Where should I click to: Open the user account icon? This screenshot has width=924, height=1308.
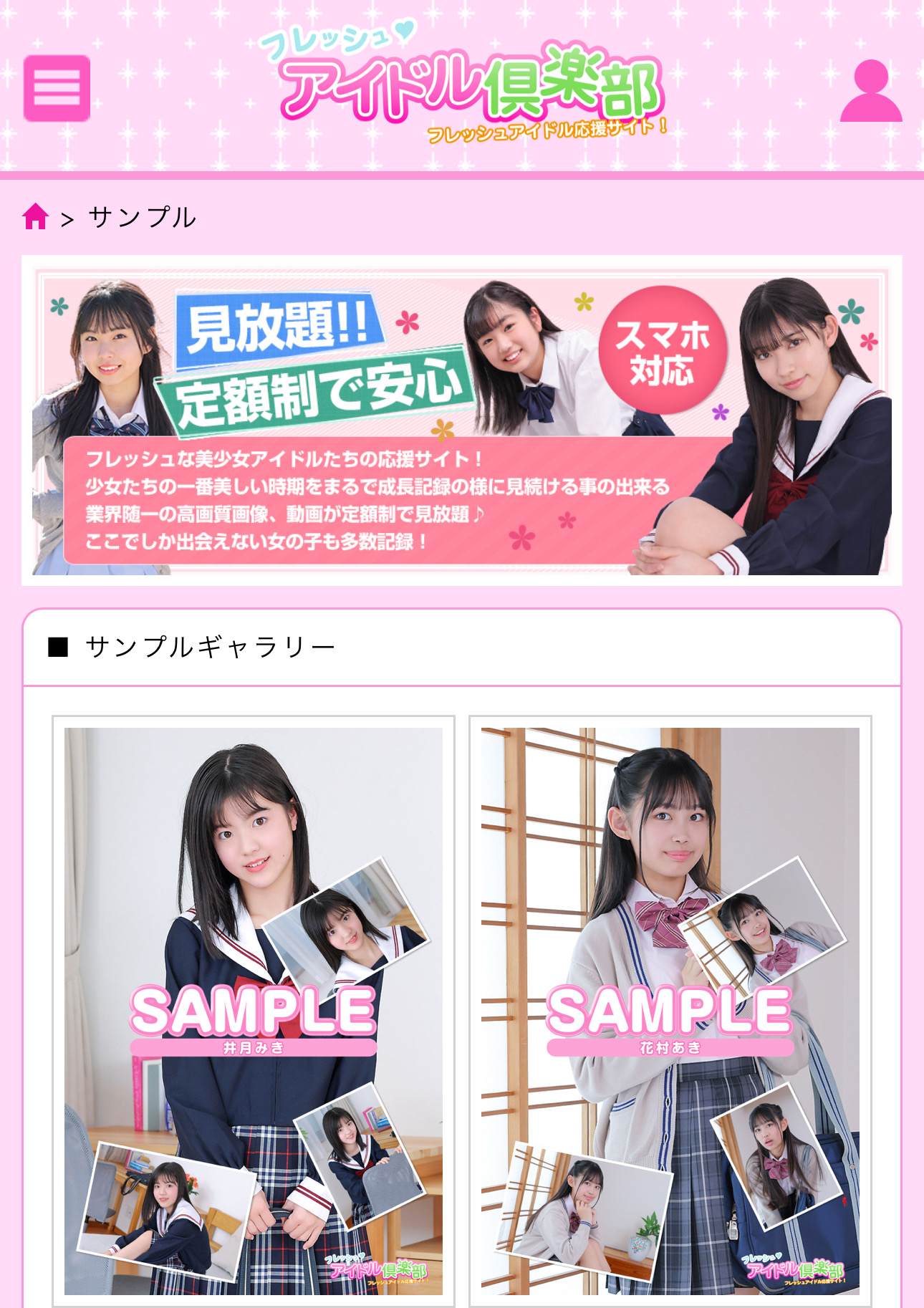point(870,91)
